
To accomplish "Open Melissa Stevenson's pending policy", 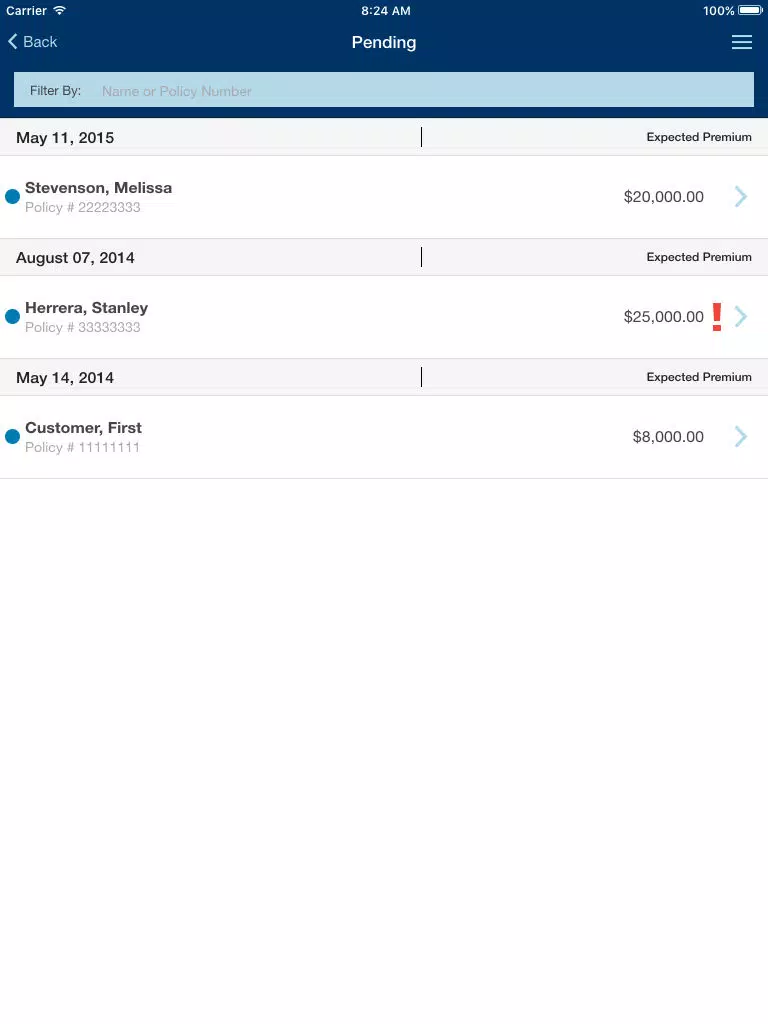I will (x=384, y=197).
